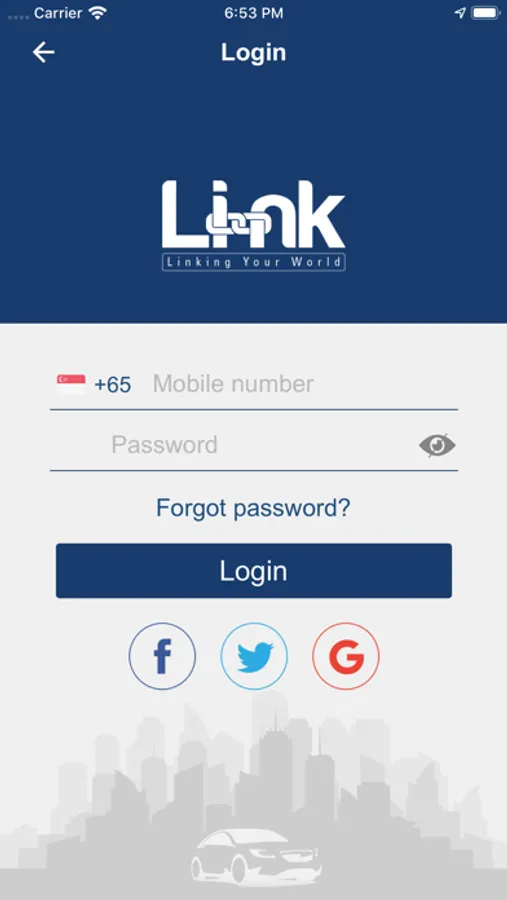507x900 pixels.
Task: Open the Forgot password? link
Action: tap(253, 508)
